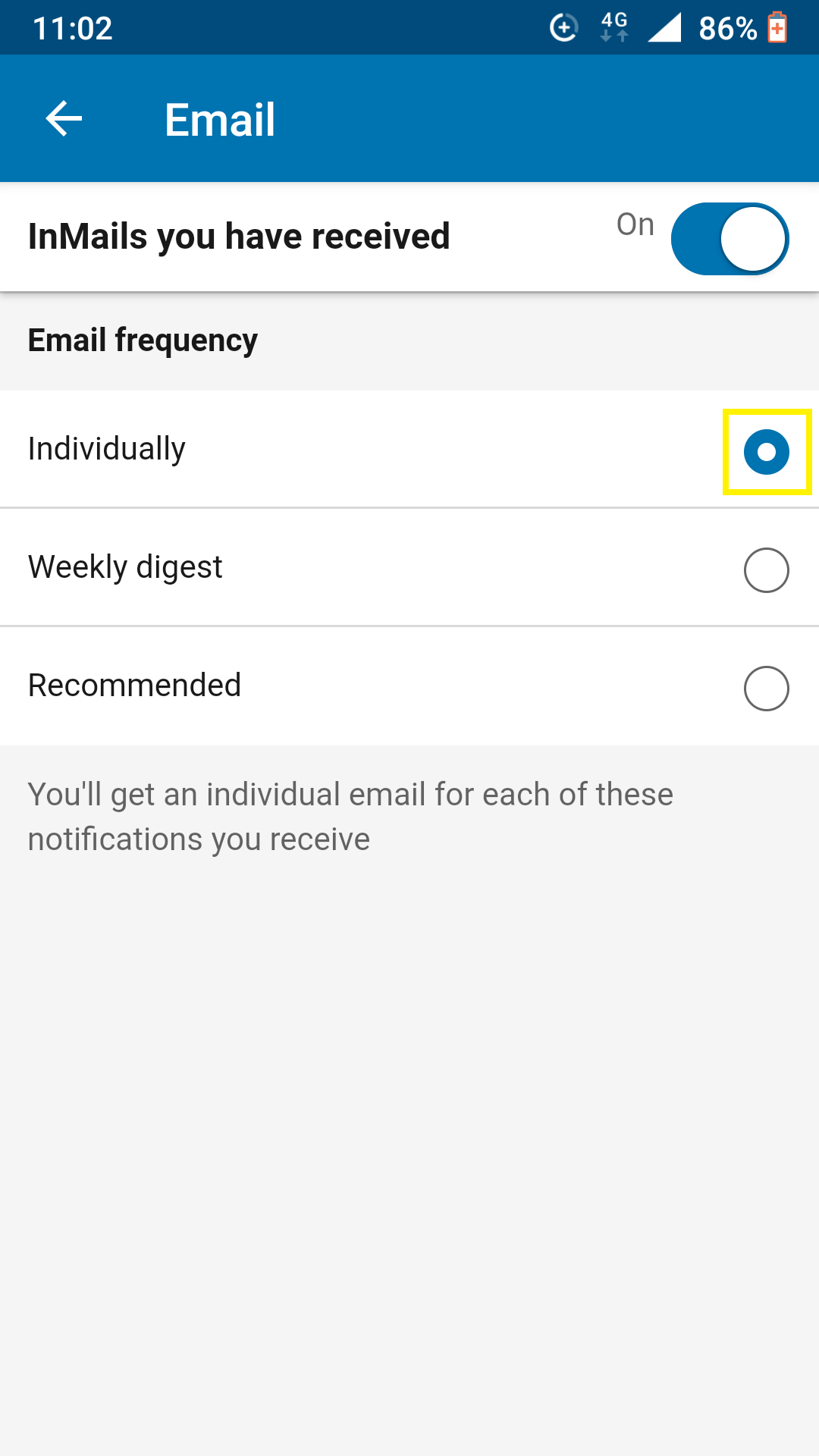This screenshot has height=1456, width=819.
Task: Click the 86% battery percentage
Action: coord(726,27)
